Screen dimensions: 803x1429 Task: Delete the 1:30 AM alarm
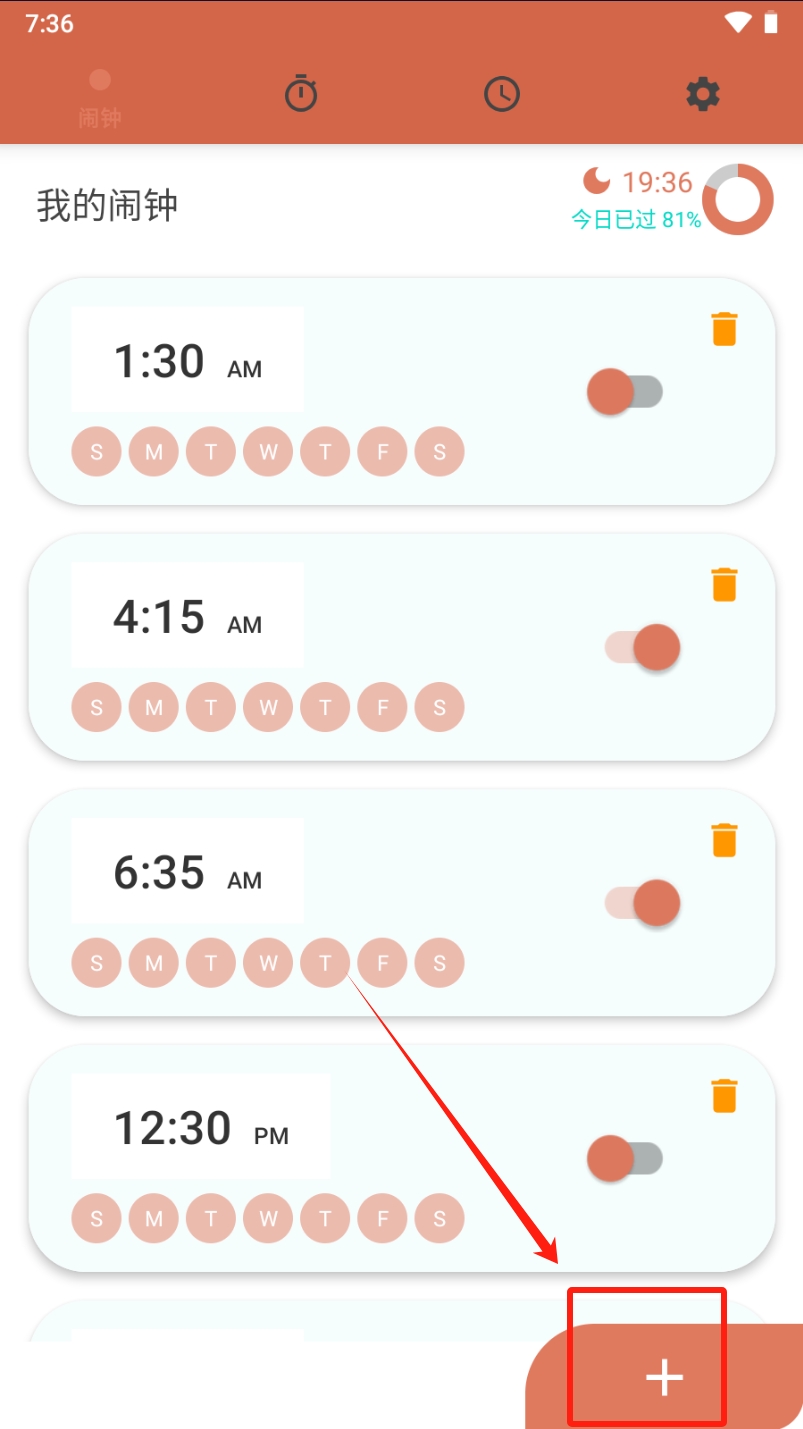point(724,329)
